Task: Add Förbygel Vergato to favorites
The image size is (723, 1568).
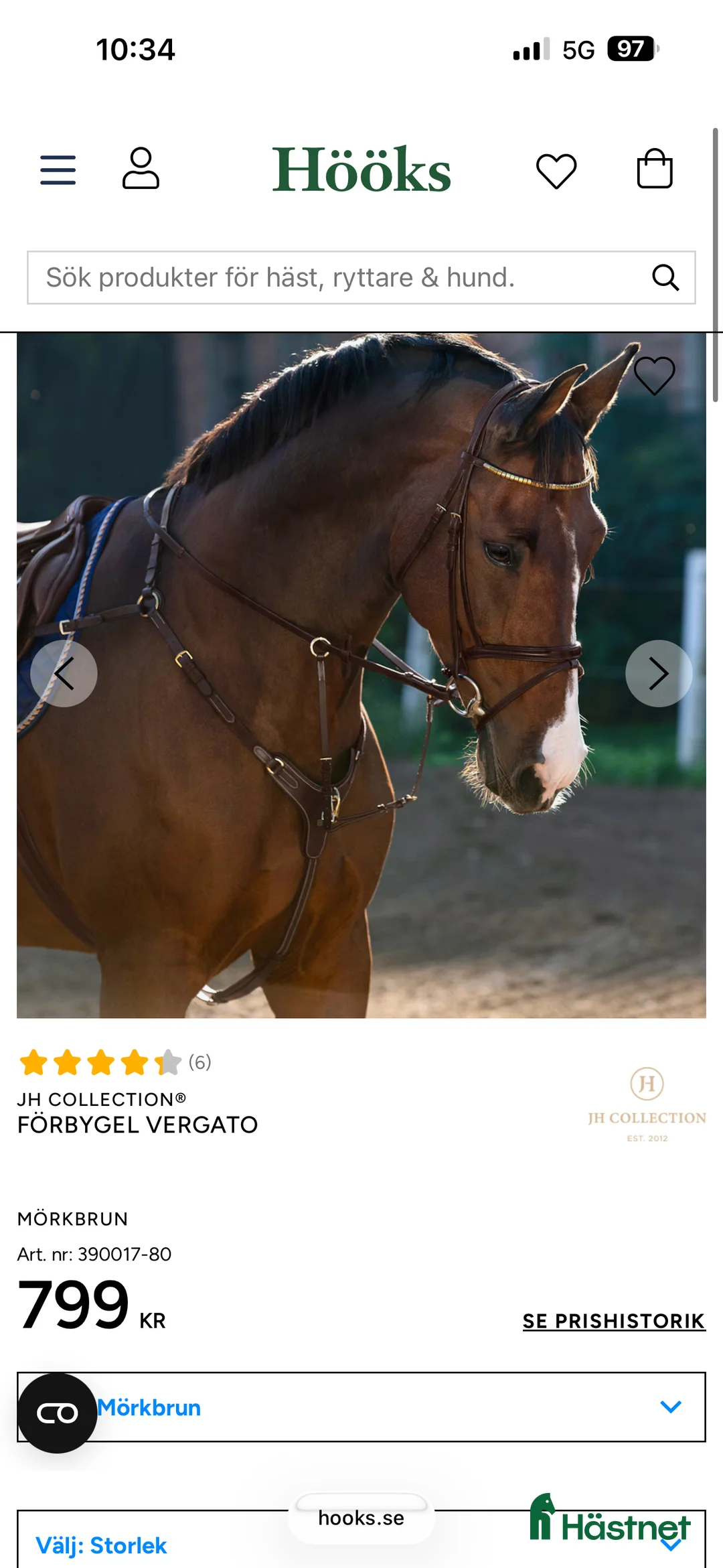Action: tap(654, 375)
